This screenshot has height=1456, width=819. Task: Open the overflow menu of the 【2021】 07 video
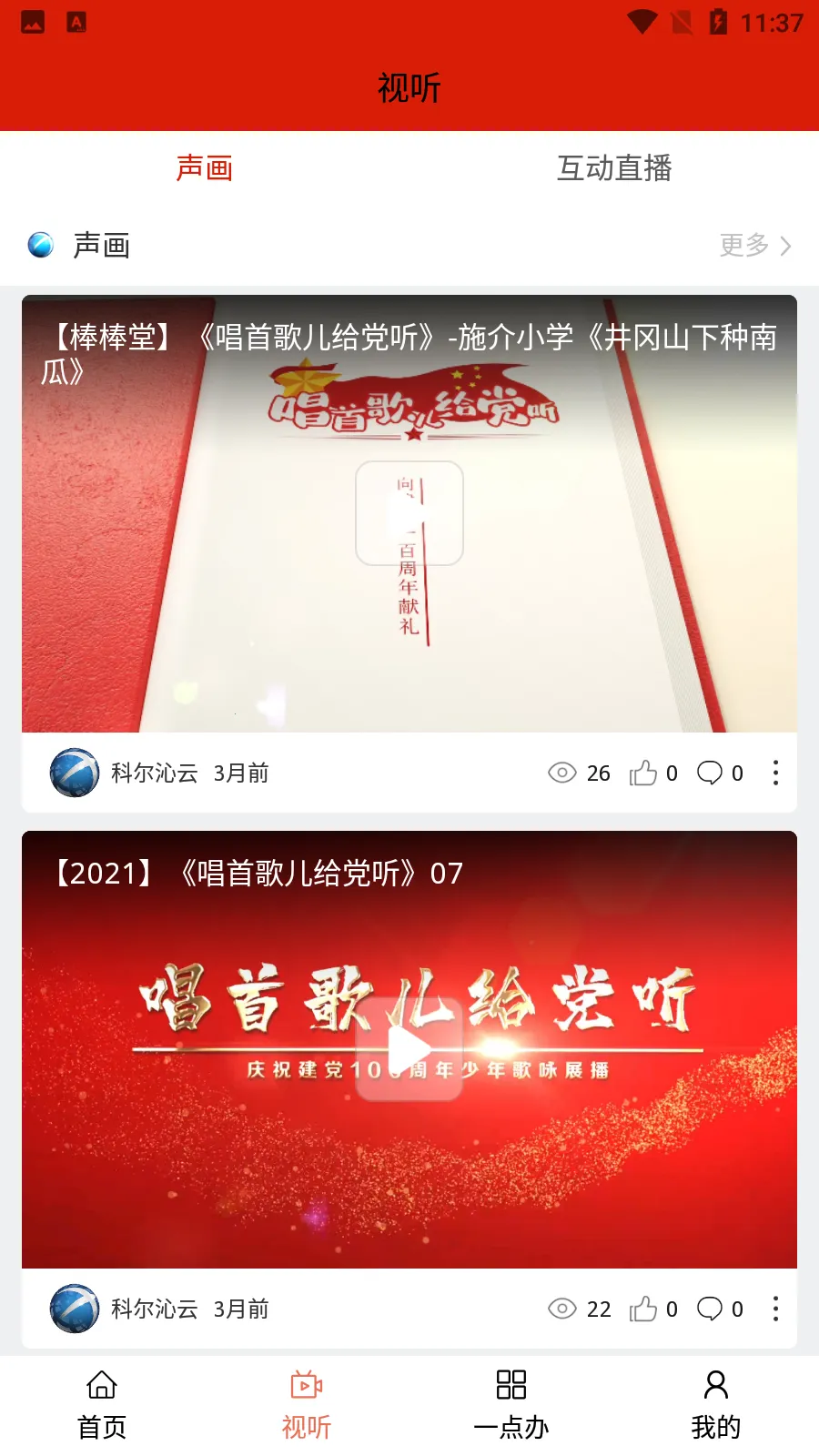coord(775,1309)
